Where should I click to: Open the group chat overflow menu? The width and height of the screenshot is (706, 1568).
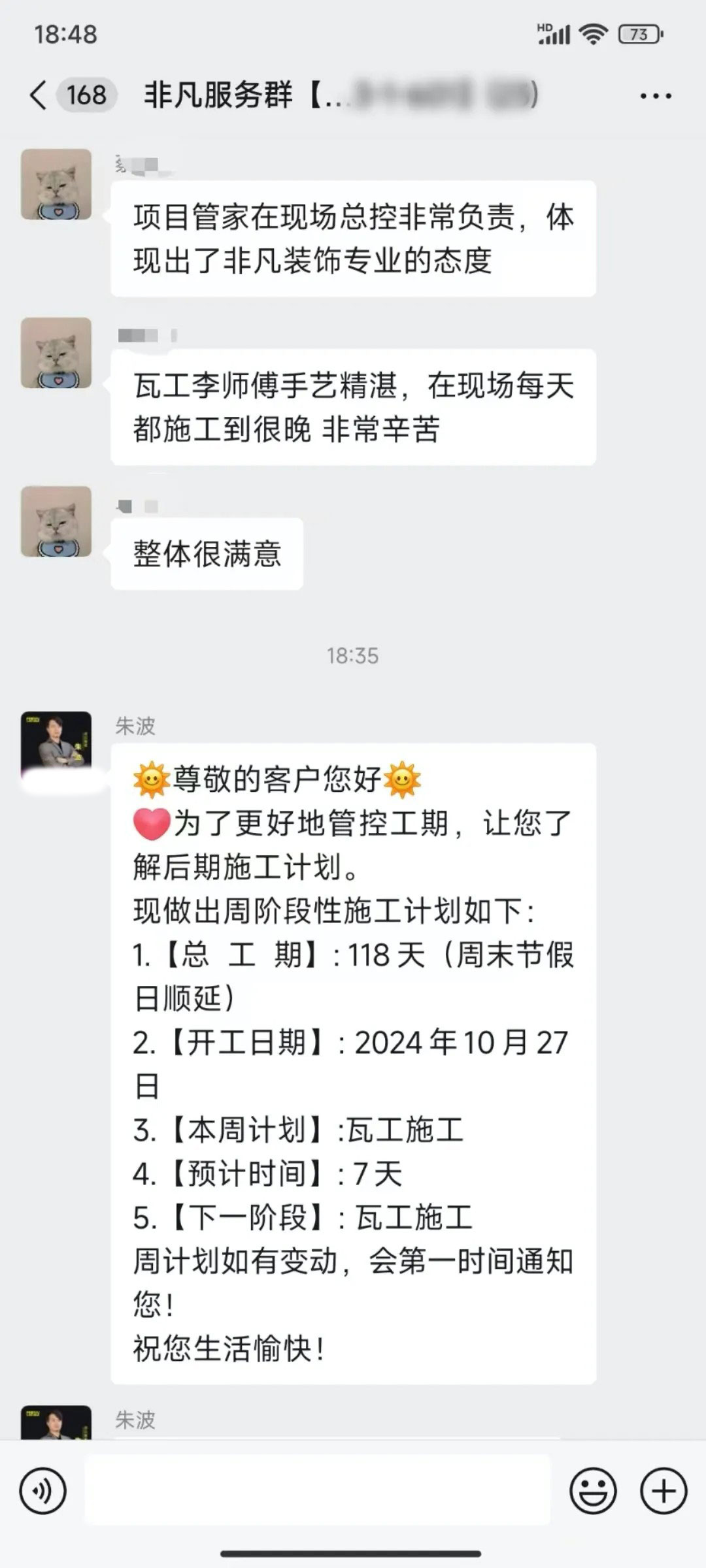pyautogui.click(x=655, y=96)
